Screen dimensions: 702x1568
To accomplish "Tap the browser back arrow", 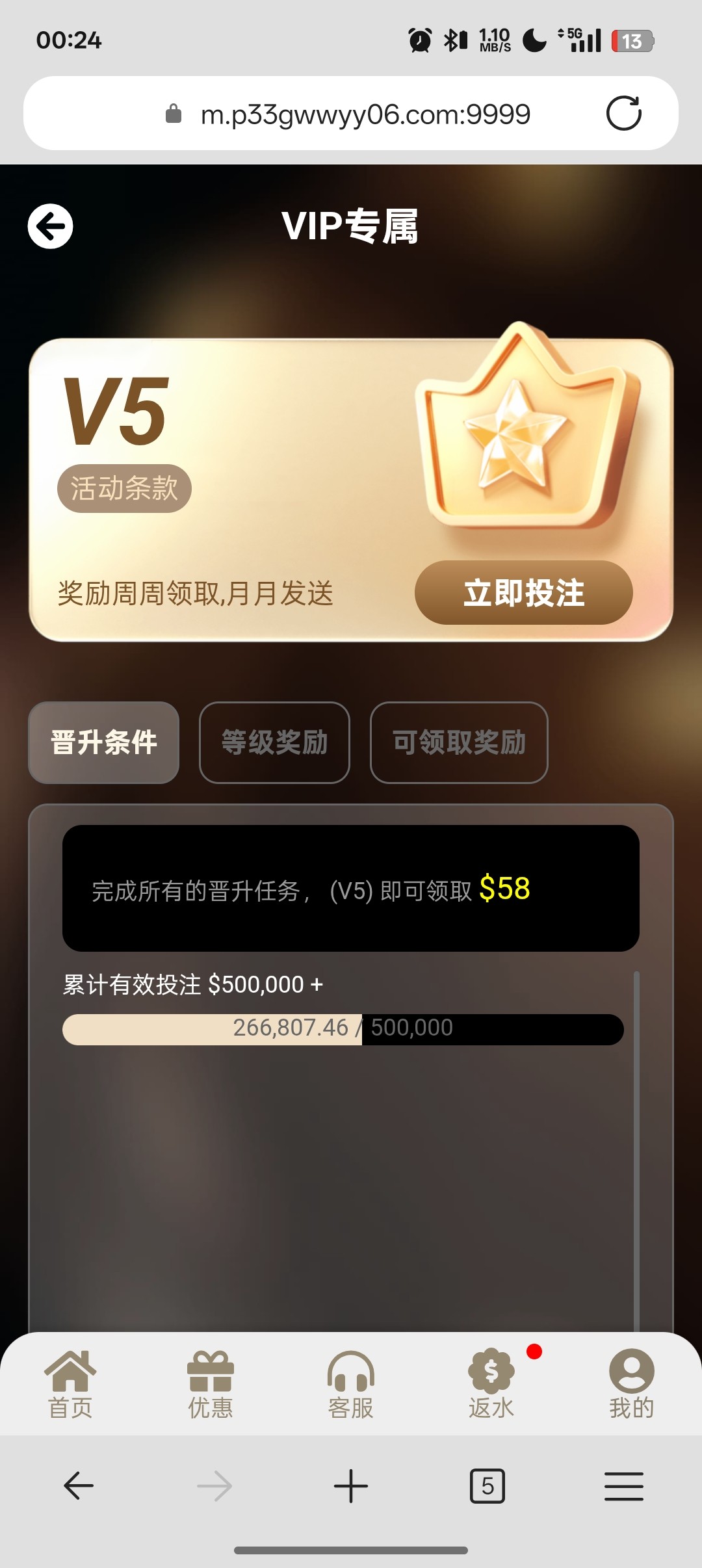I will pos(79,1486).
